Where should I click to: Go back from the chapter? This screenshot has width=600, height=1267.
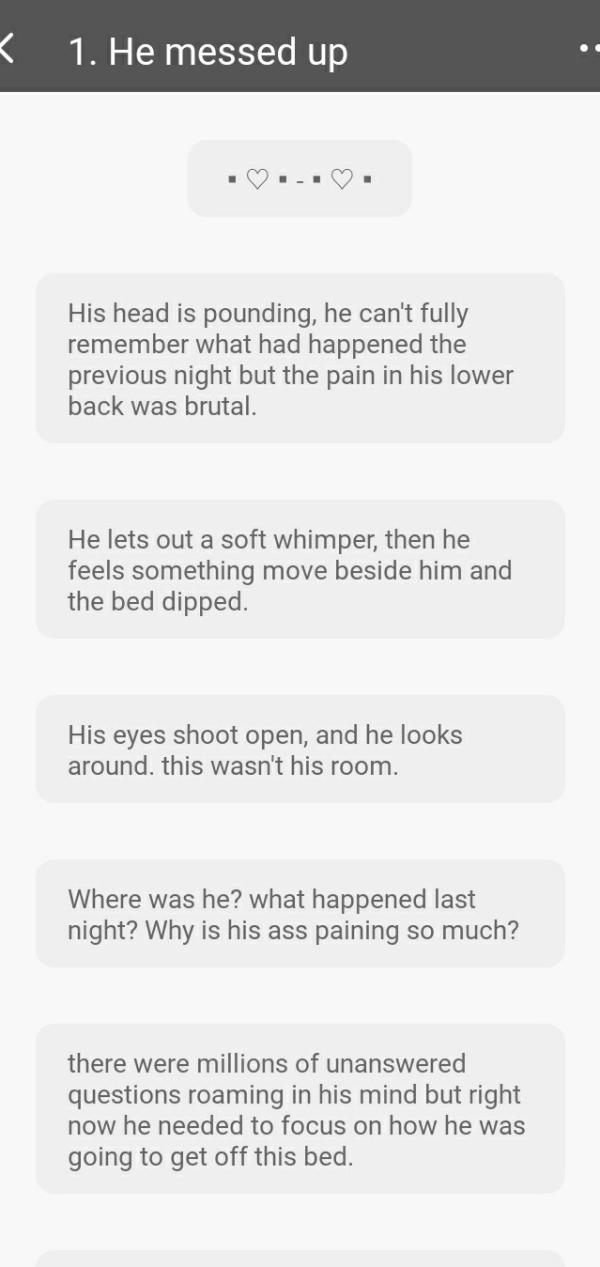coord(8,47)
